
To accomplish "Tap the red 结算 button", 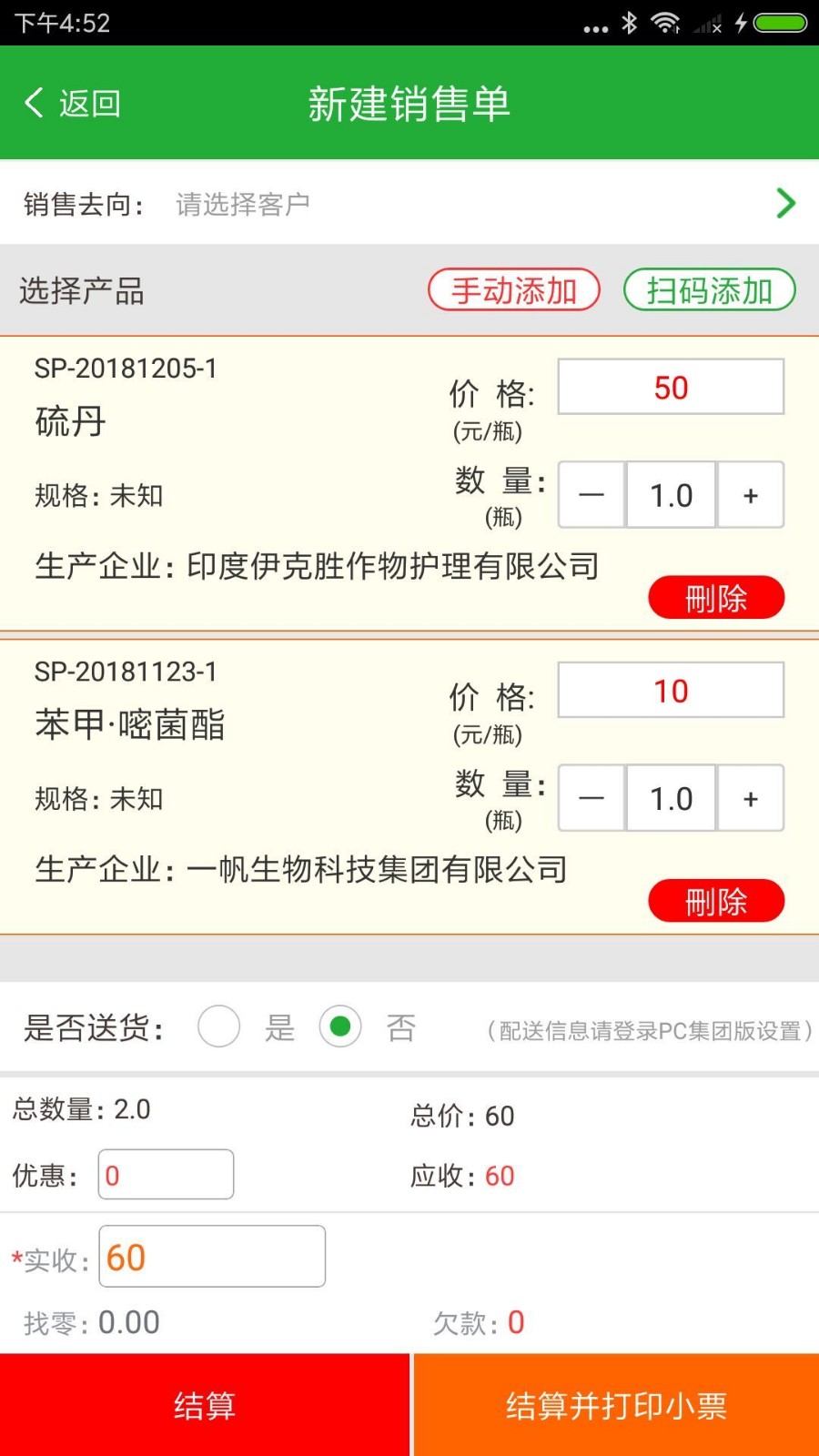I will coord(205,1405).
